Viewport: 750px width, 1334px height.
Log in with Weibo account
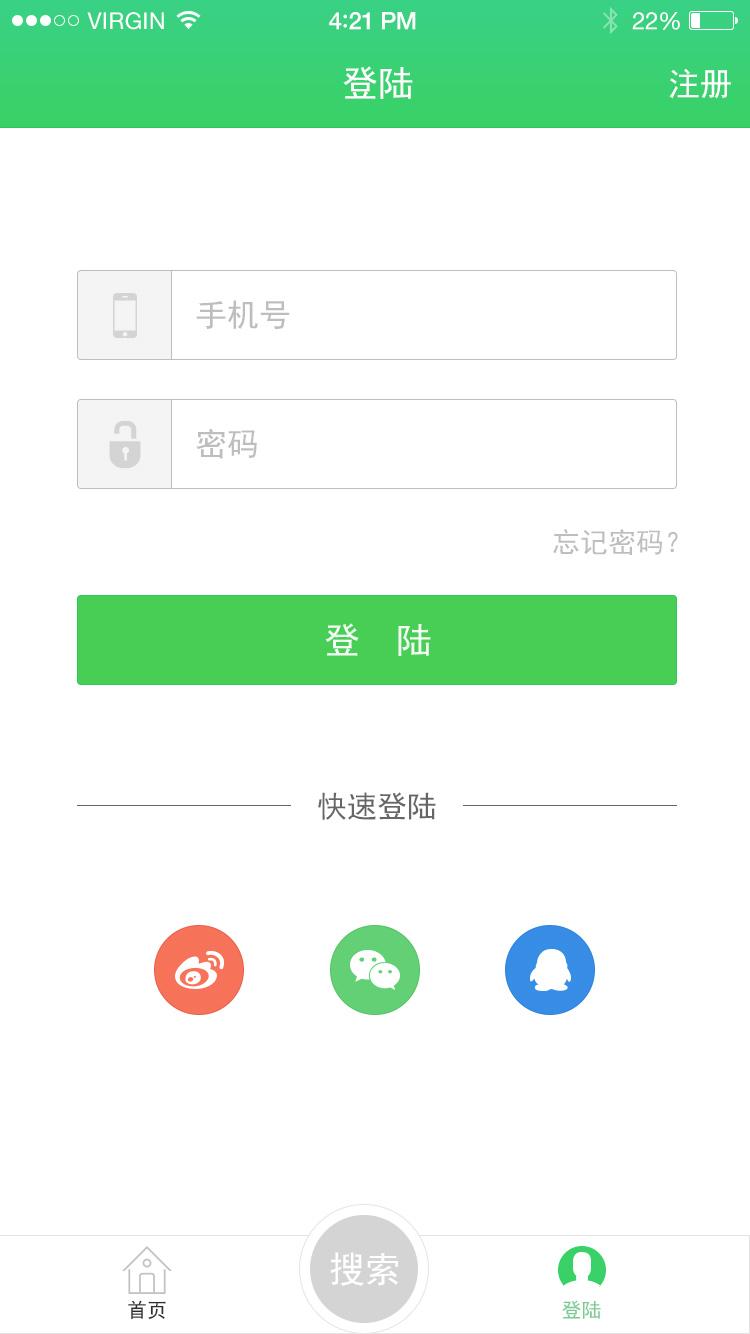[198, 969]
